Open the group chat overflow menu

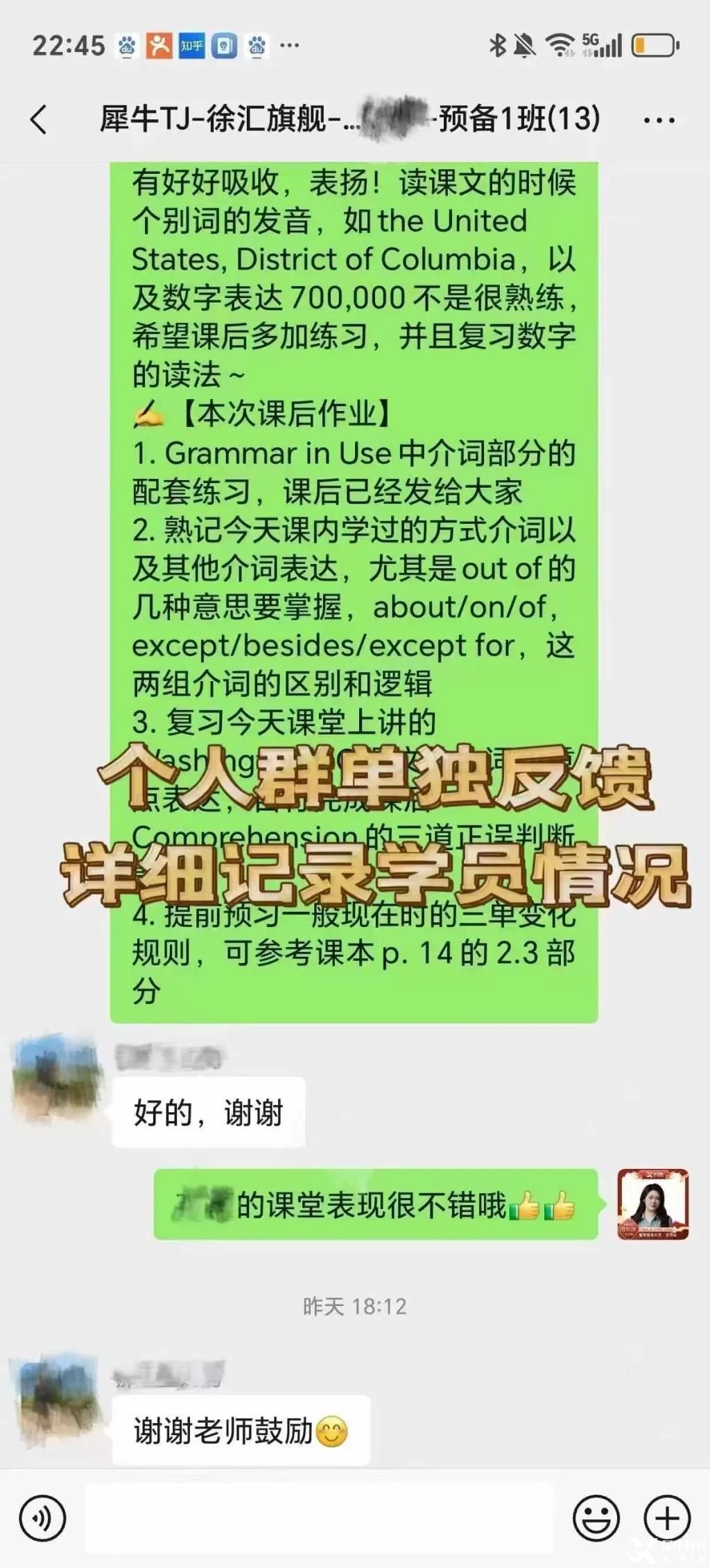point(659,121)
